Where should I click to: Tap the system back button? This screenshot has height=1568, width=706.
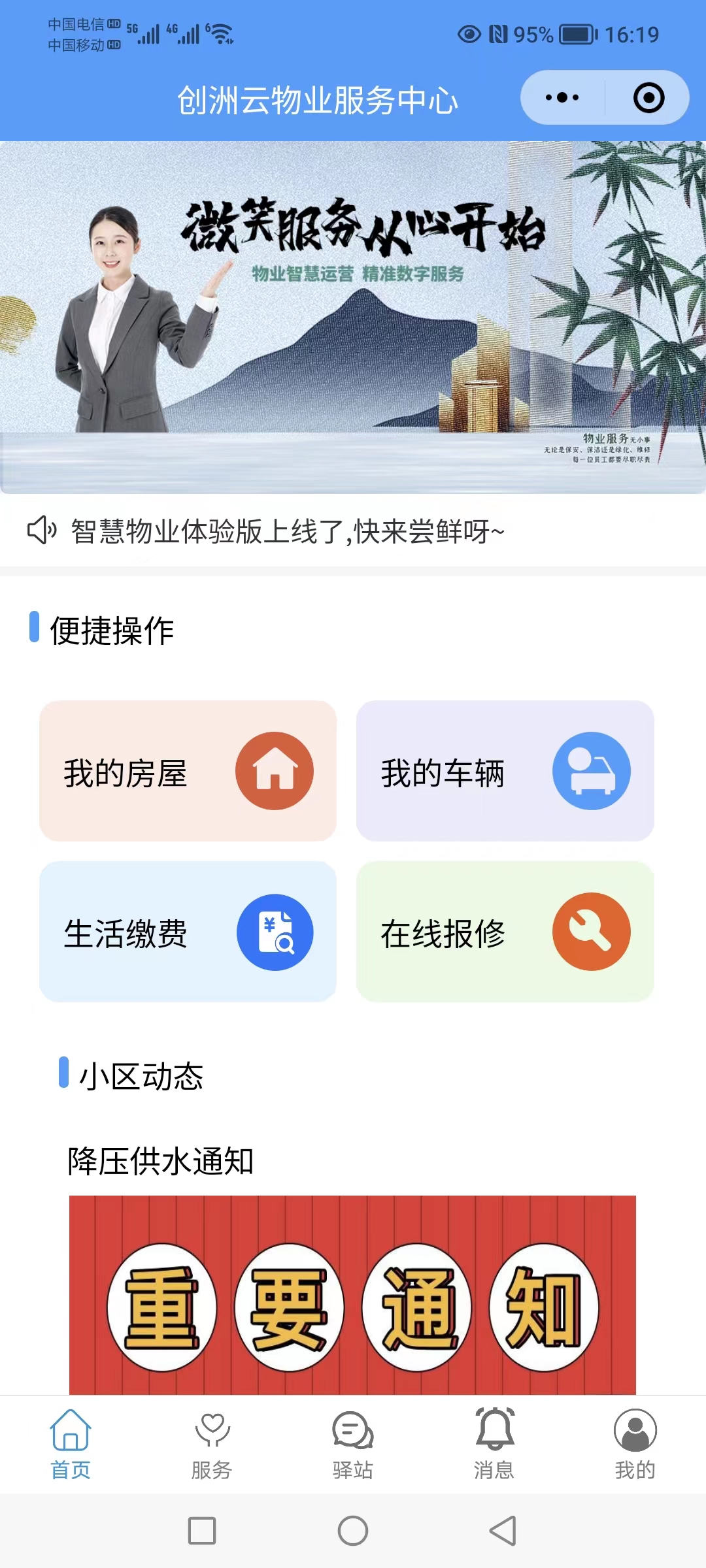pyautogui.click(x=503, y=1531)
